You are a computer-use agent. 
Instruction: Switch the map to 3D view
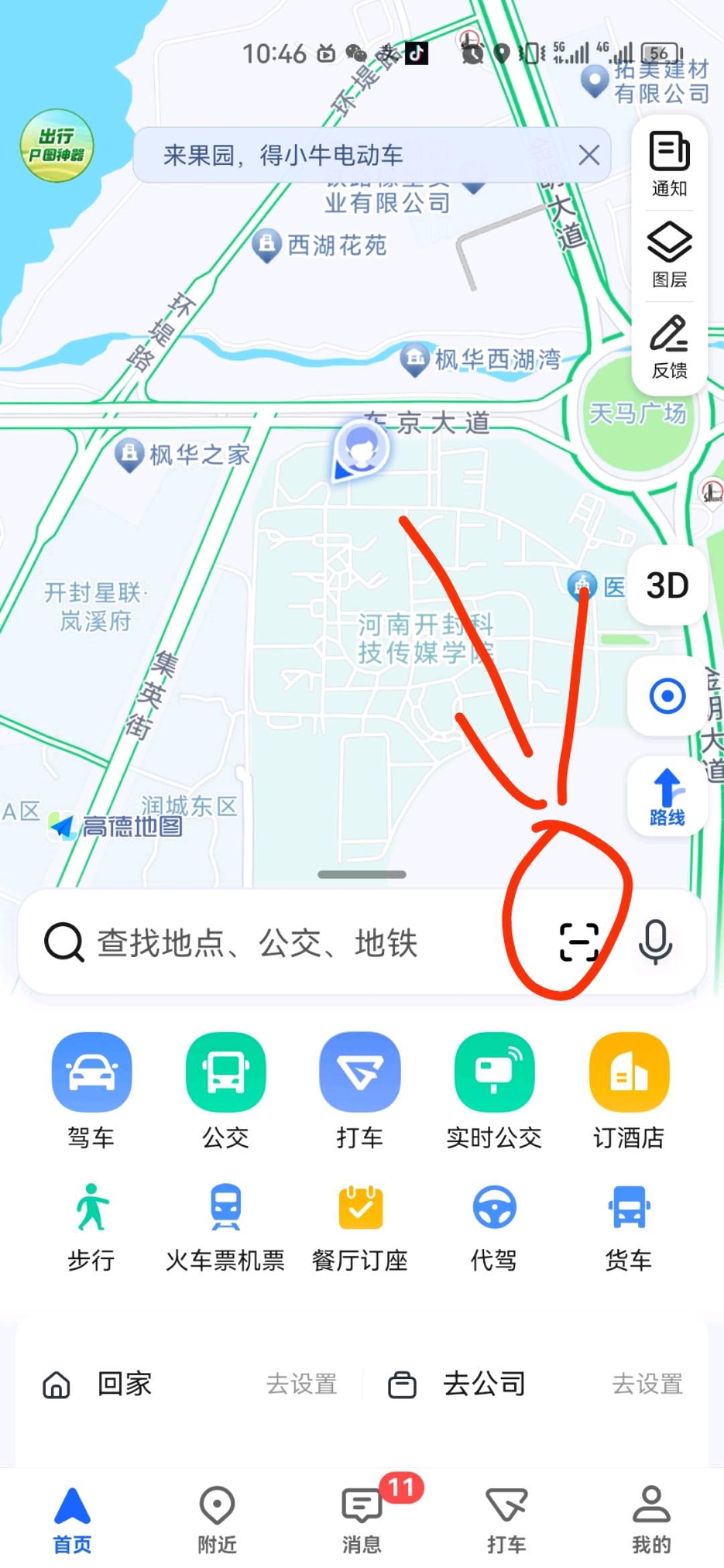tap(667, 586)
